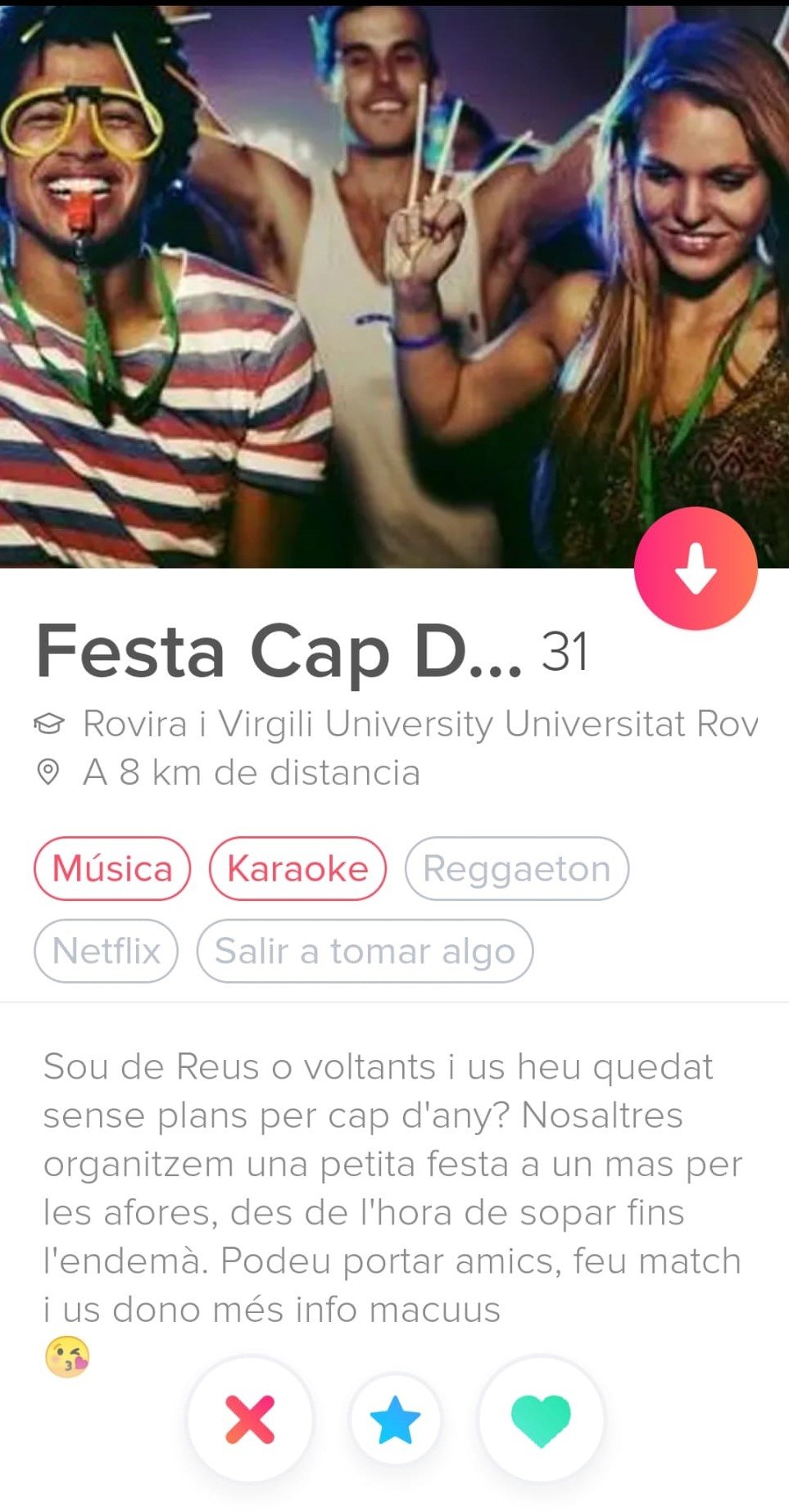Send a Super Like with the star
The width and height of the screenshot is (789, 1512).
395,1419
